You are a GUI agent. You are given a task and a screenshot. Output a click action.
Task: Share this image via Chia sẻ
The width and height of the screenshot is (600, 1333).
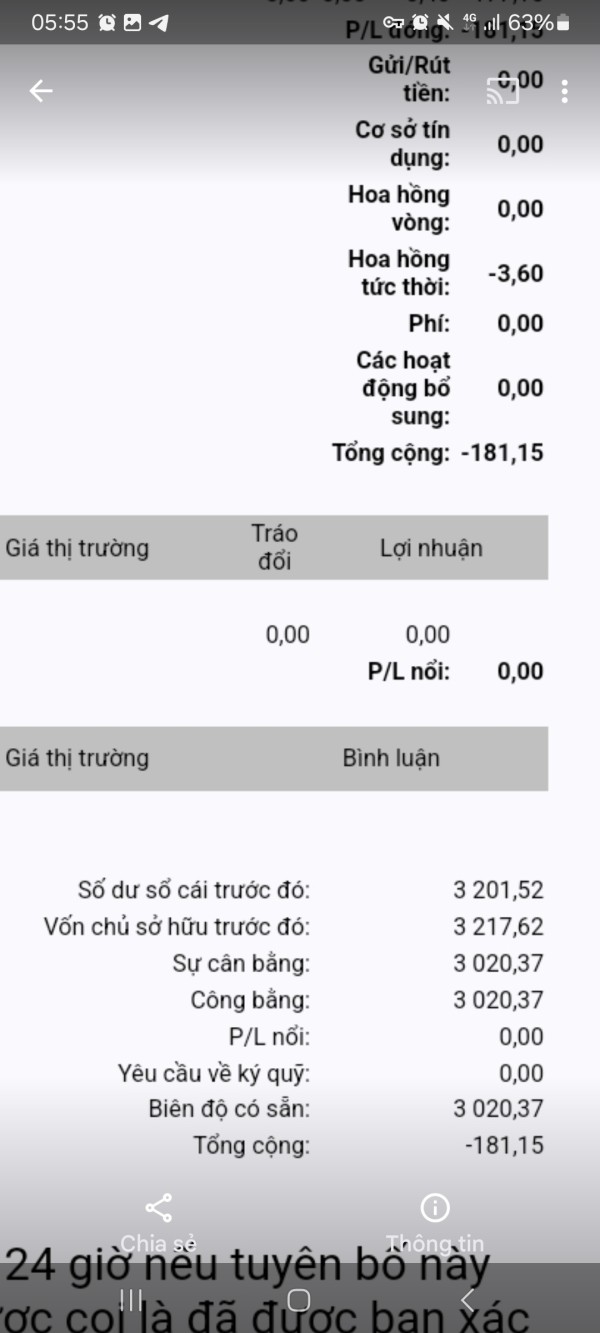[x=158, y=1223]
